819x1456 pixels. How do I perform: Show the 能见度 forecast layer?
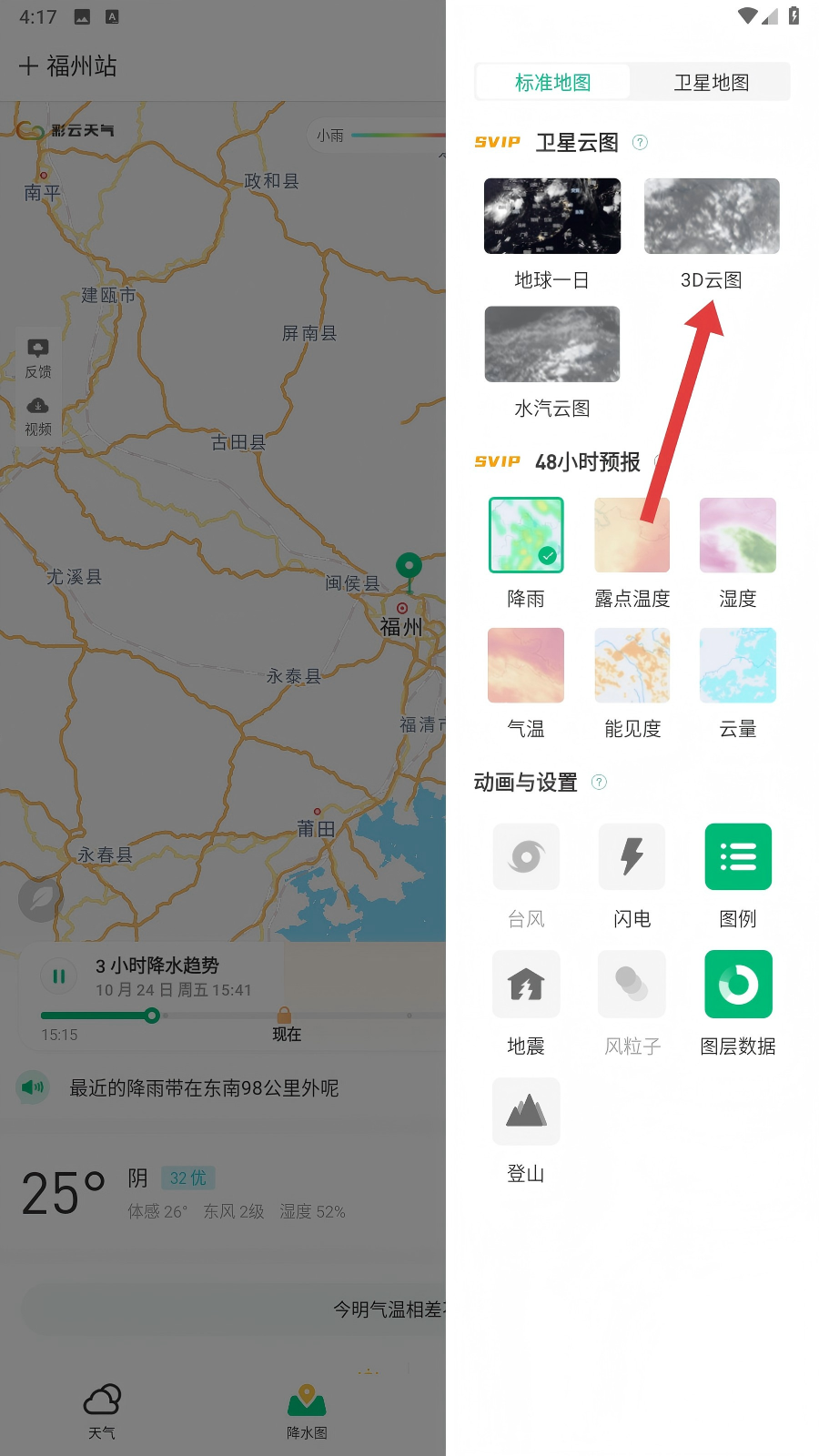point(632,665)
